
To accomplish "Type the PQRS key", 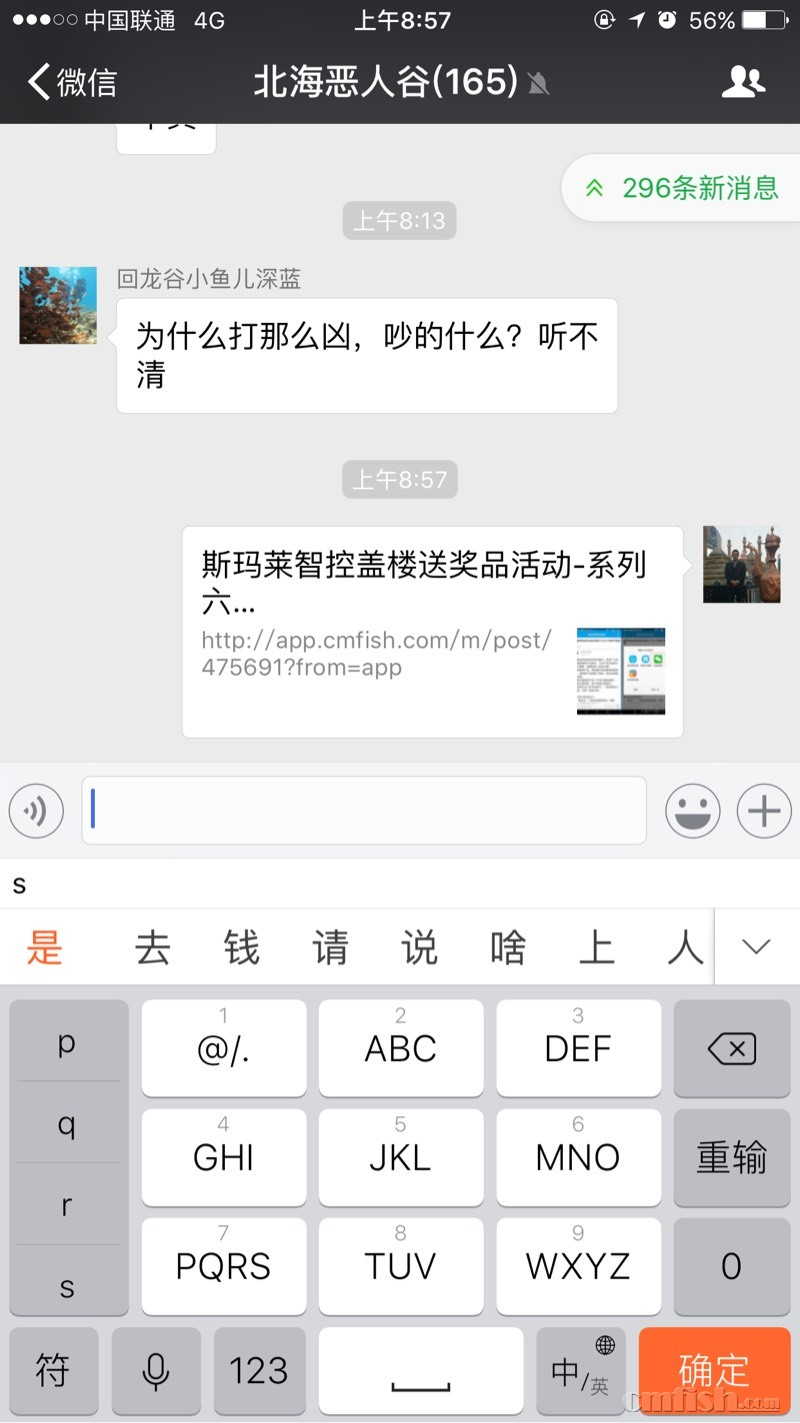I will [224, 1266].
